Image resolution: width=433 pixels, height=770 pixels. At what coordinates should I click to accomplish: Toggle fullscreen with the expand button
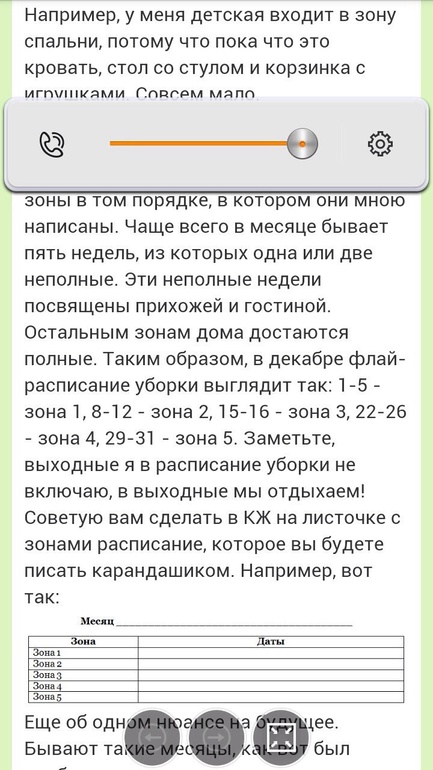point(280,738)
